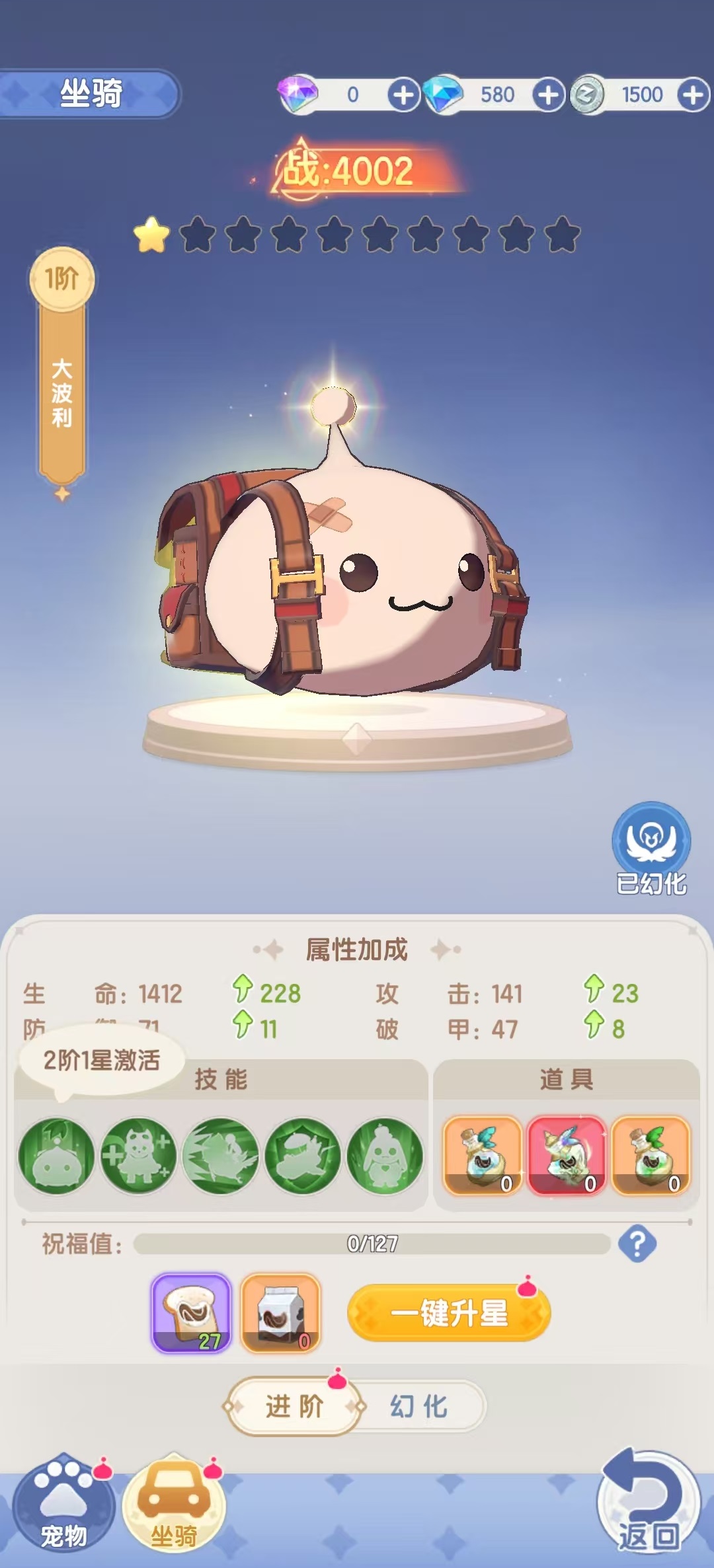714x1568 pixels.
Task: Select the blue-winged potion item
Action: coord(483,1156)
